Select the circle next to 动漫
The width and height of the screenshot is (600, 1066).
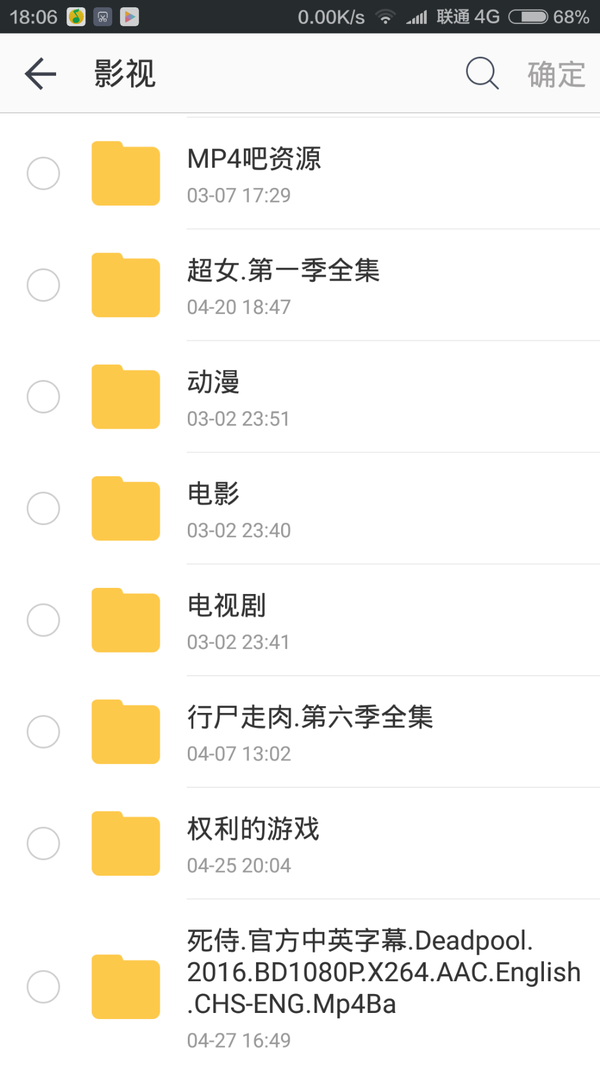43,396
